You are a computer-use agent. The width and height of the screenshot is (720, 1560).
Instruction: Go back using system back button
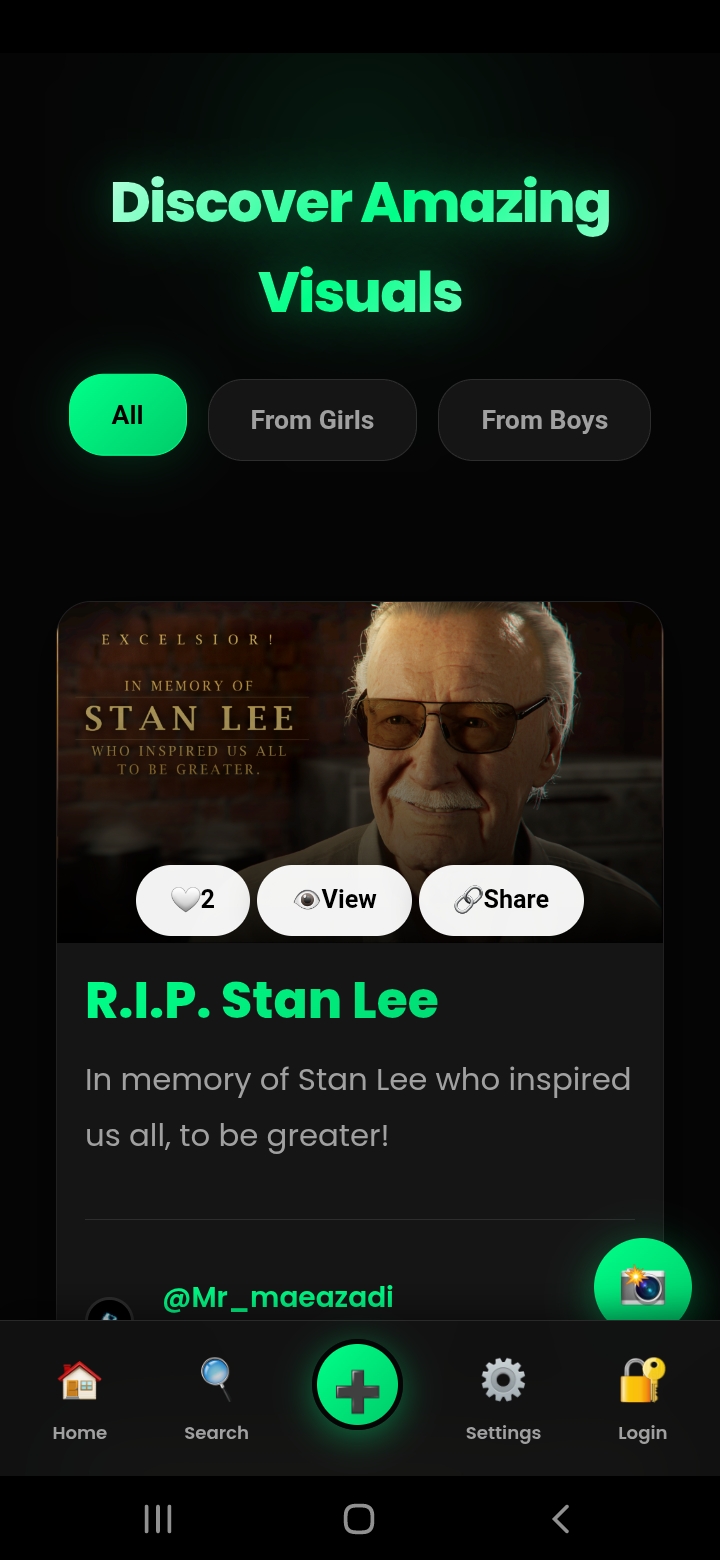[x=561, y=1519]
